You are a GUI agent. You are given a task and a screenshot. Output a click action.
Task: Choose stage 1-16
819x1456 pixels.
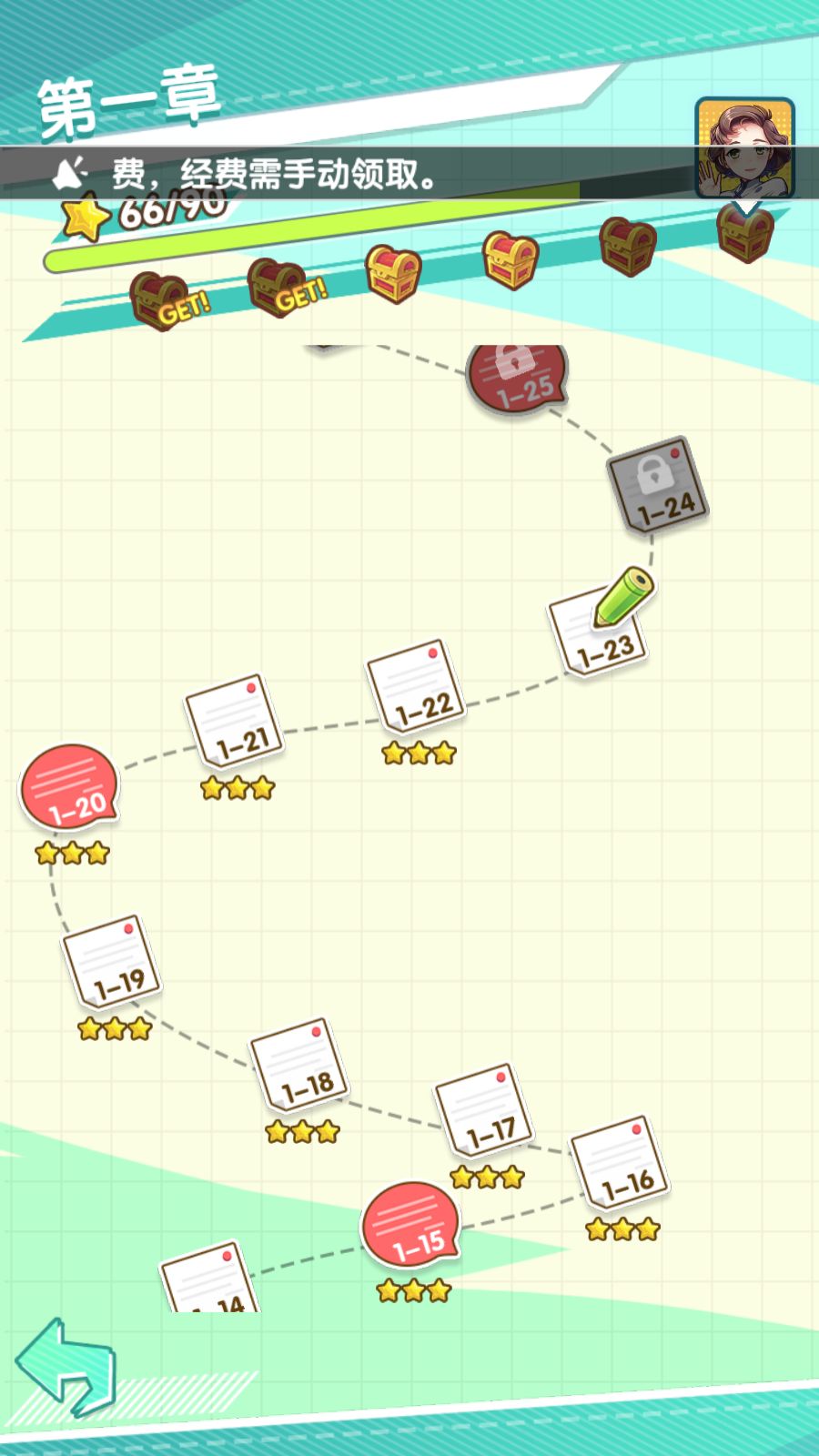(620, 1164)
